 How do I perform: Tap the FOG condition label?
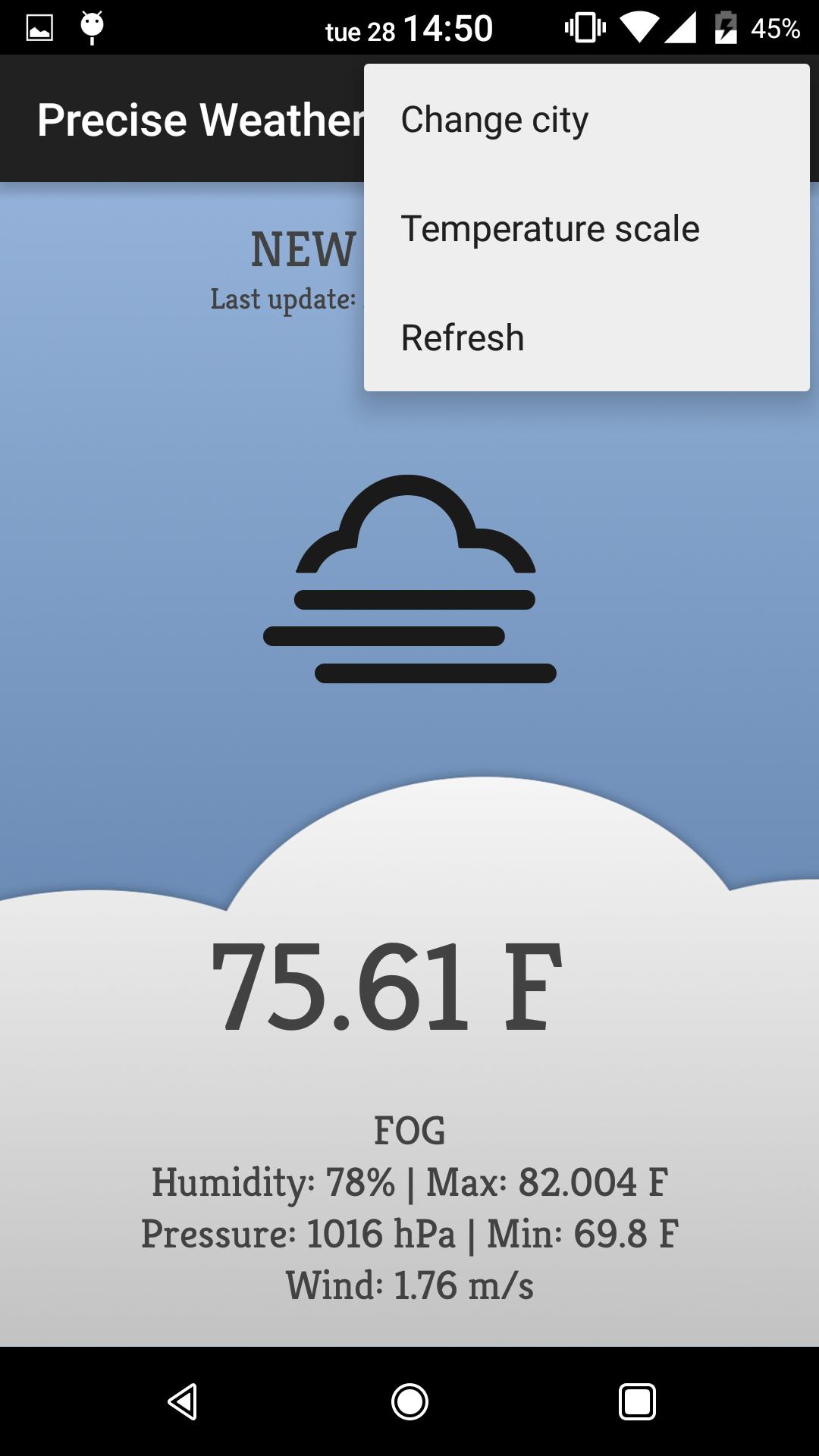coord(409,1130)
